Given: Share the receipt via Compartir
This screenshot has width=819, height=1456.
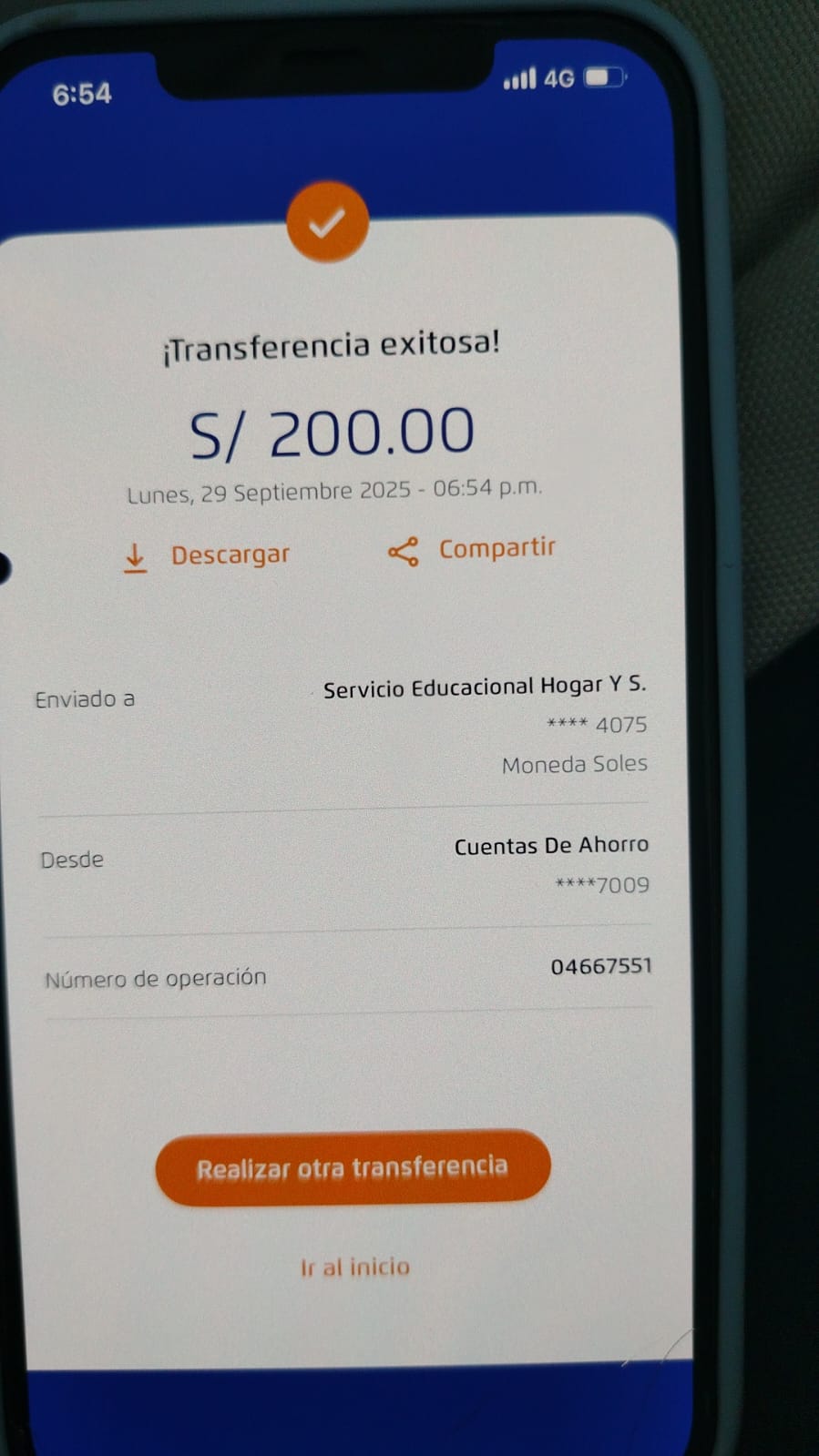Looking at the screenshot, I should (x=473, y=550).
